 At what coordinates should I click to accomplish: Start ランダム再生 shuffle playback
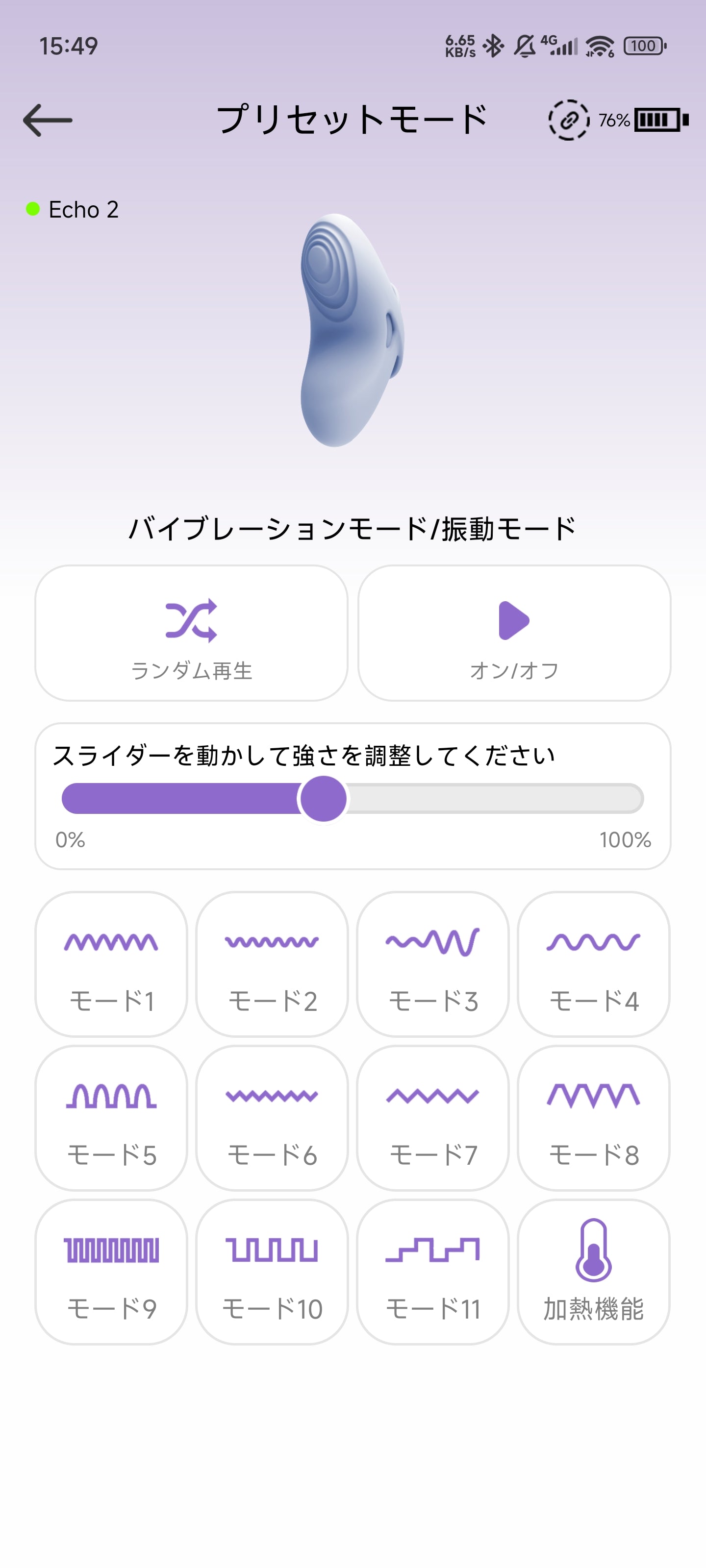191,633
